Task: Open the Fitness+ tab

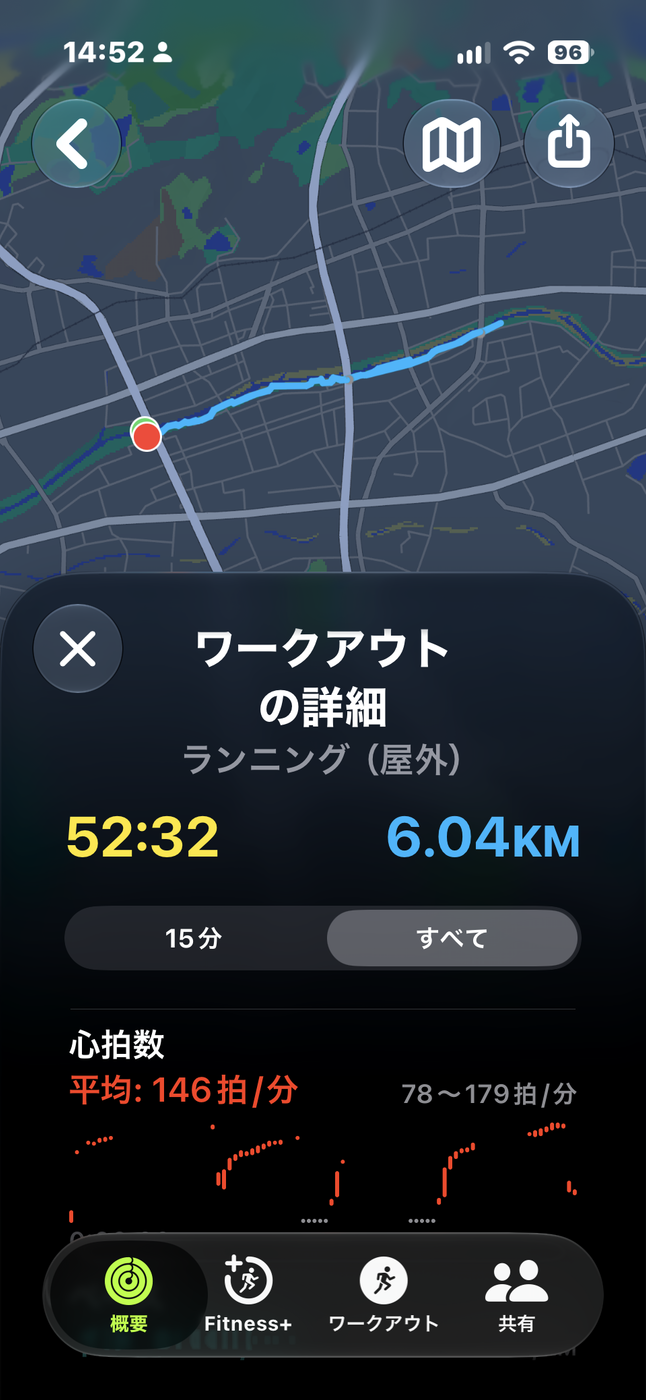Action: pyautogui.click(x=248, y=1295)
